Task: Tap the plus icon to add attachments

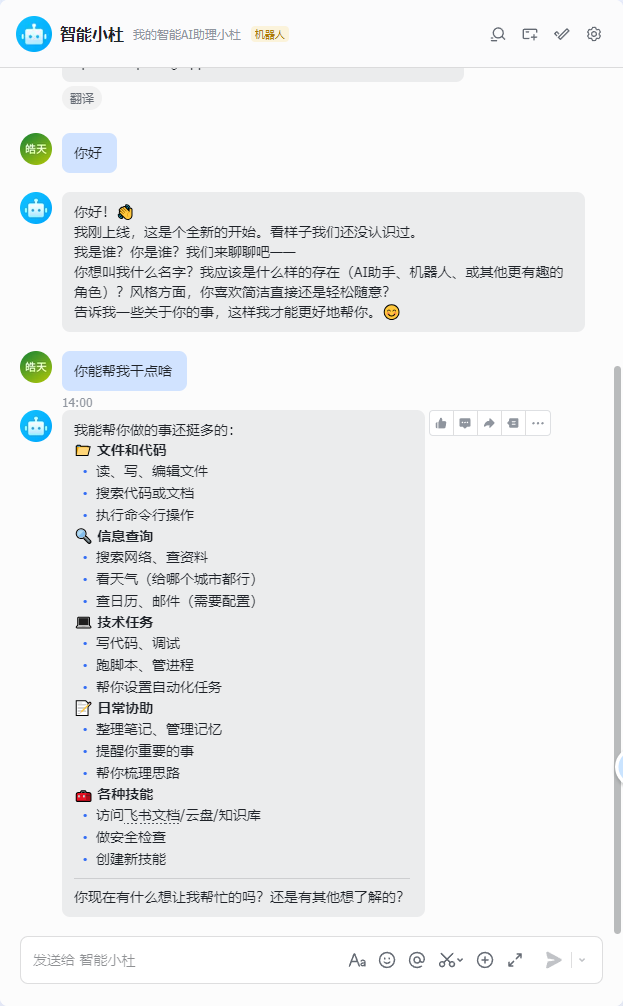Action: point(485,960)
